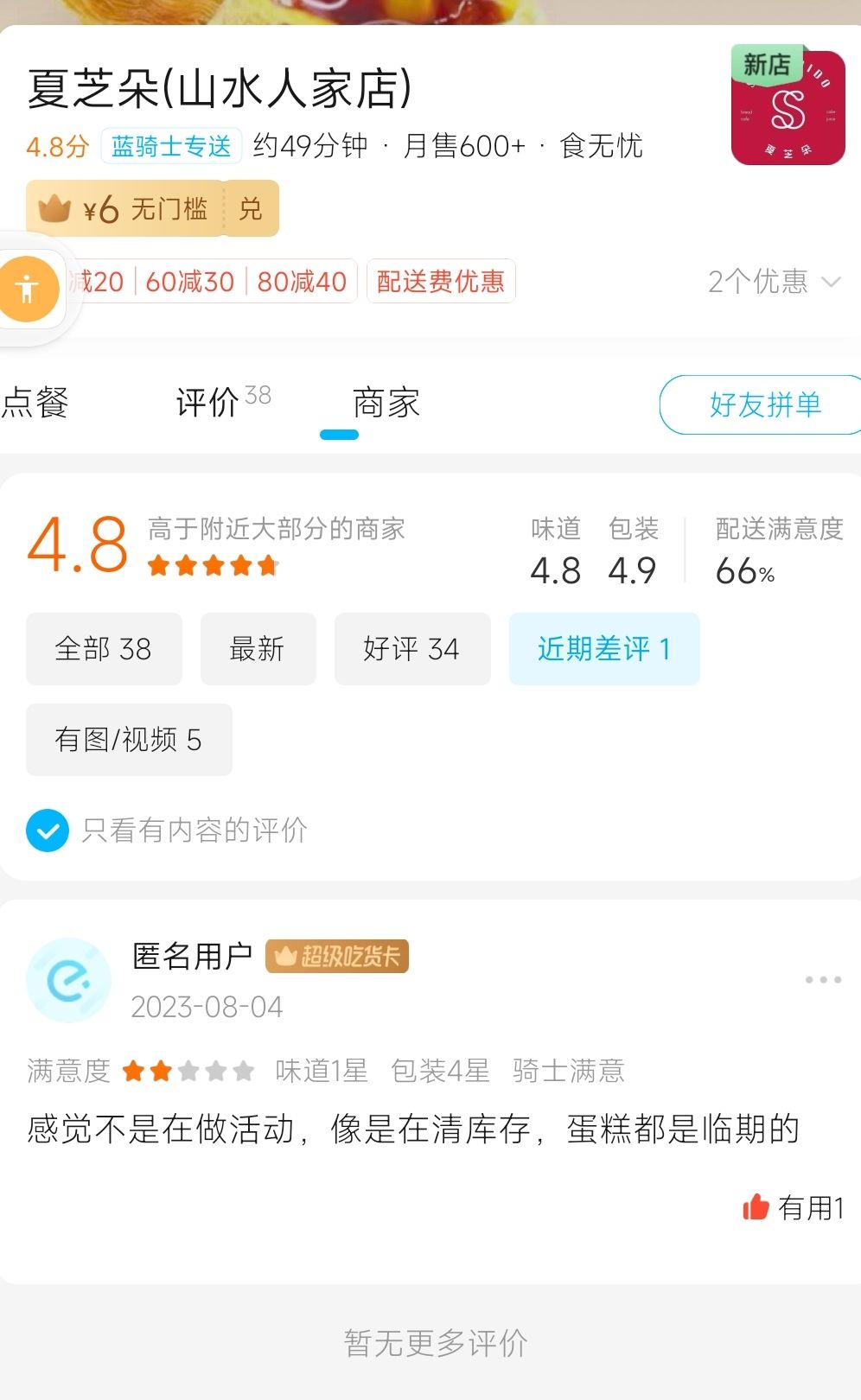The image size is (861, 1400).
Task: Tap the 配送费优惠 discount tag
Action: pyautogui.click(x=441, y=282)
